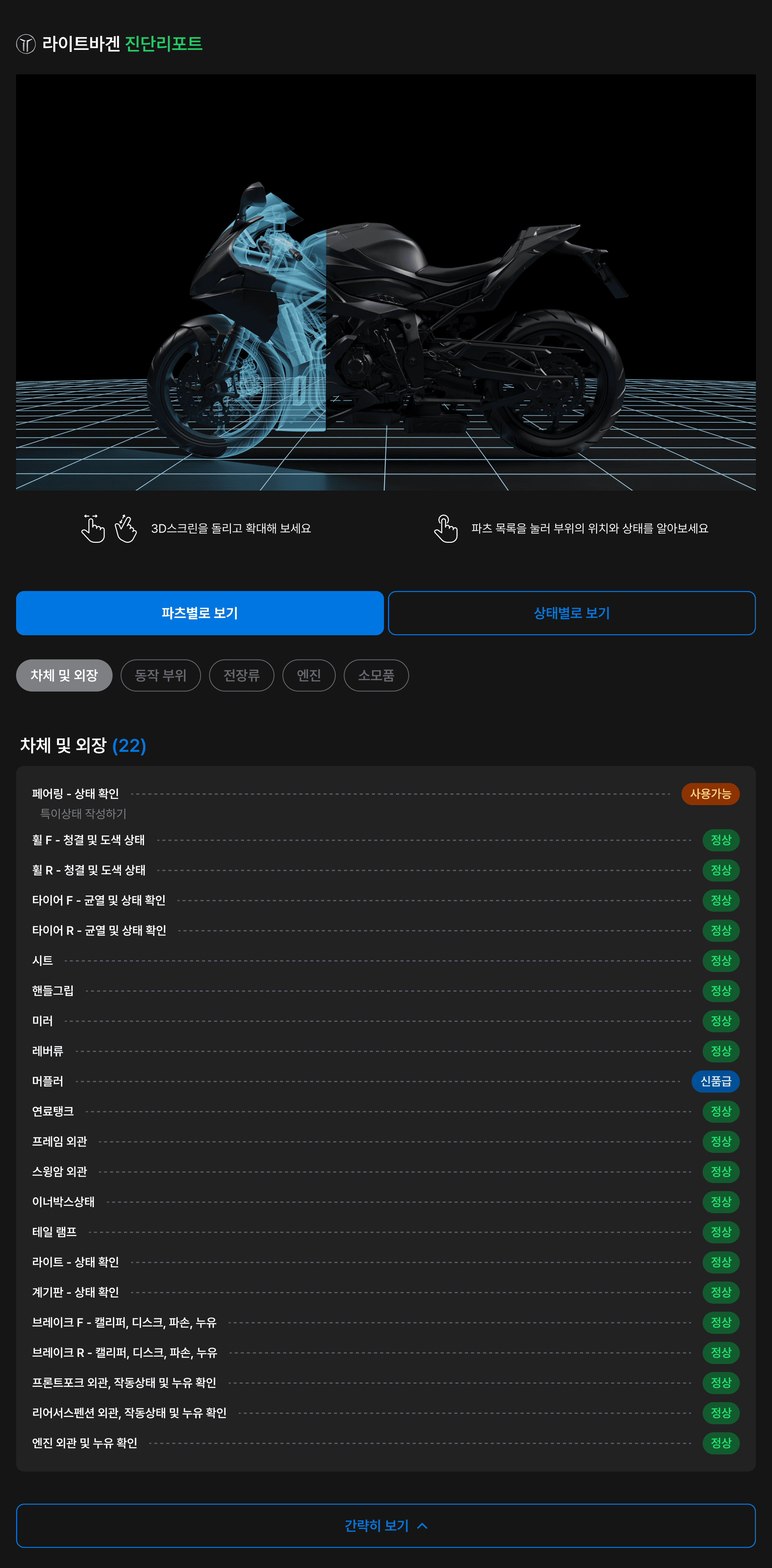The width and height of the screenshot is (772, 1568).
Task: Select 타이어 R - 균열 및 상태 확인
Action: 99,930
